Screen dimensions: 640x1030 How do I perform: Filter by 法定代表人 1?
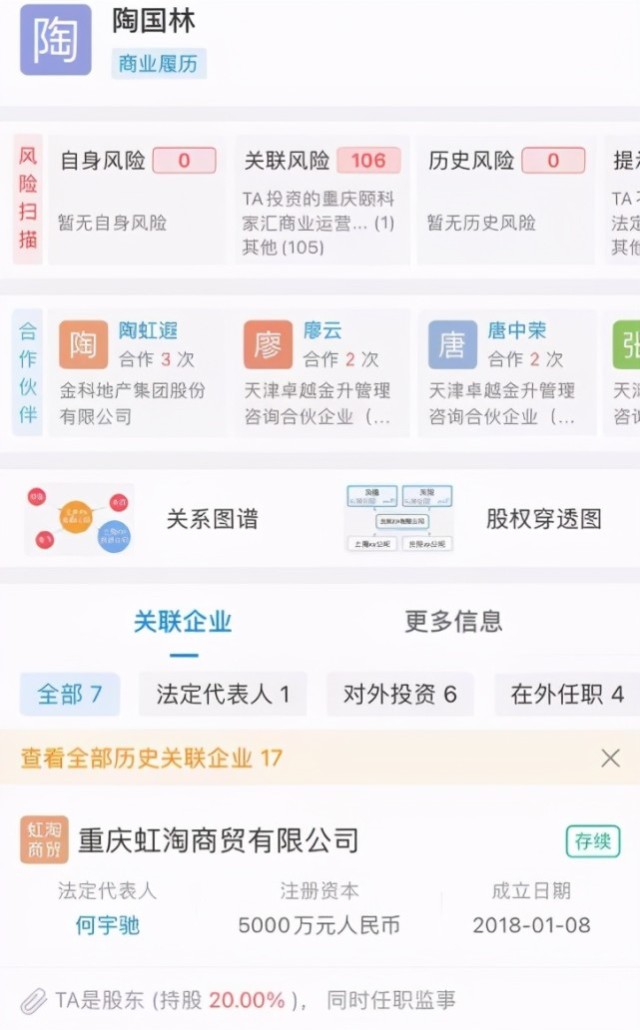pos(222,694)
